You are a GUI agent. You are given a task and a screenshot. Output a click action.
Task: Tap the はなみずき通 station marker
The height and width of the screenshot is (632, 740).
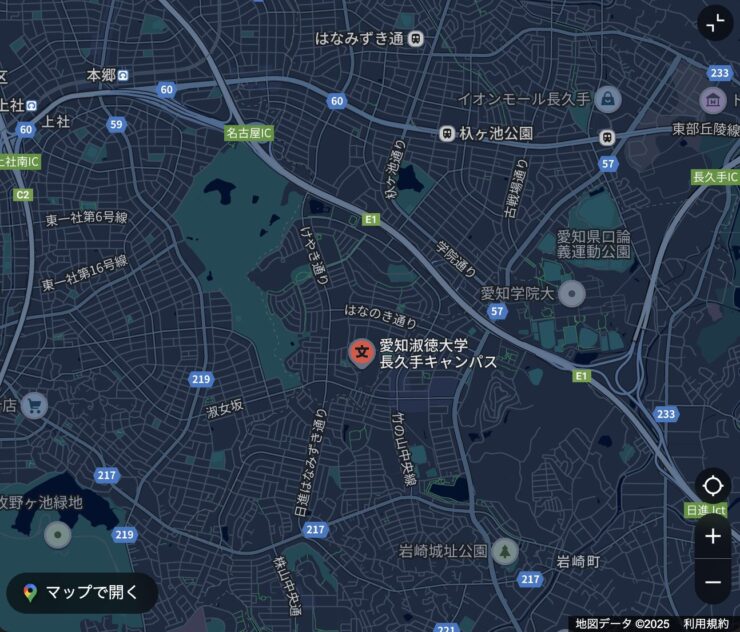(x=416, y=38)
